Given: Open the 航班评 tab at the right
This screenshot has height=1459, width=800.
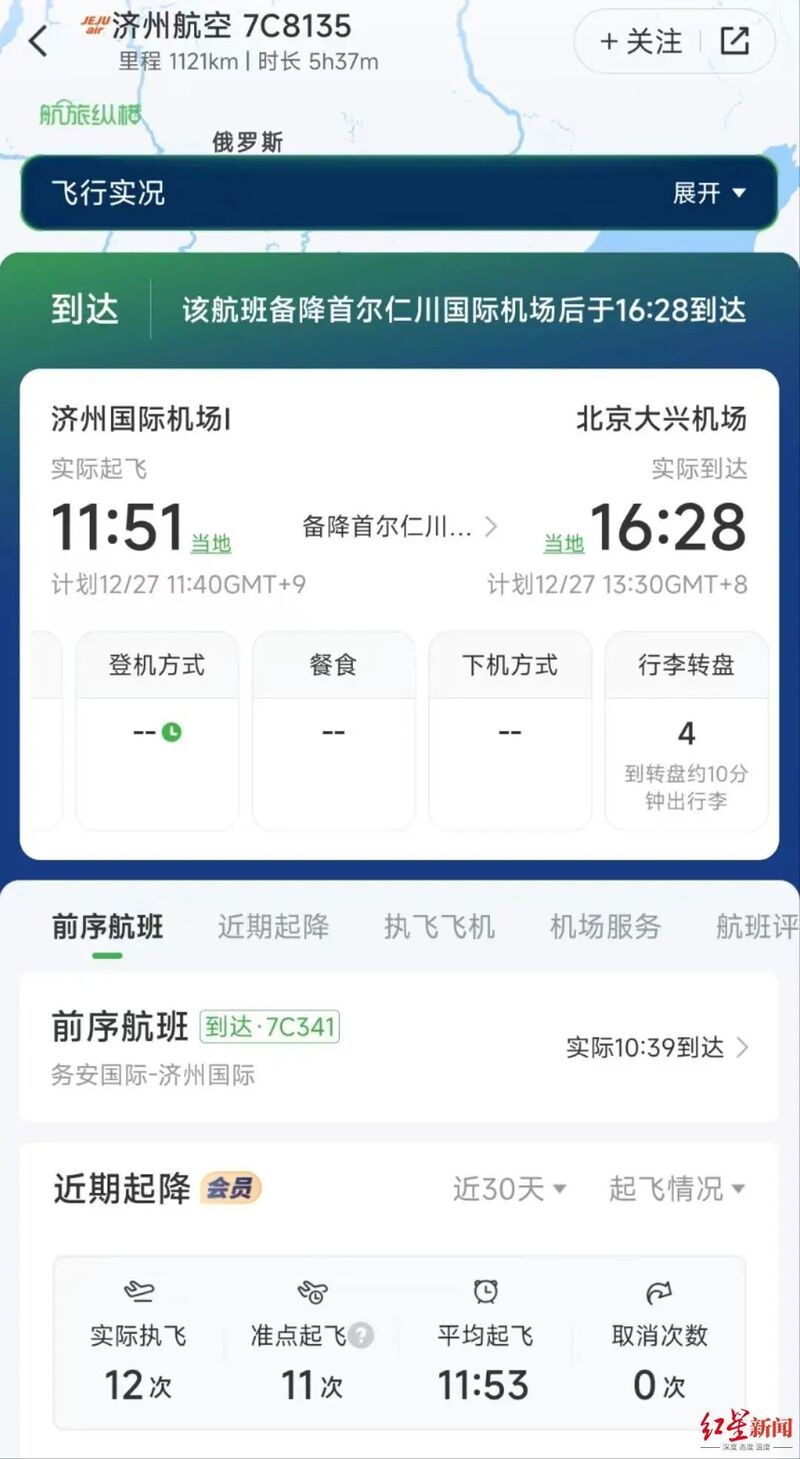Looking at the screenshot, I should [x=756, y=927].
